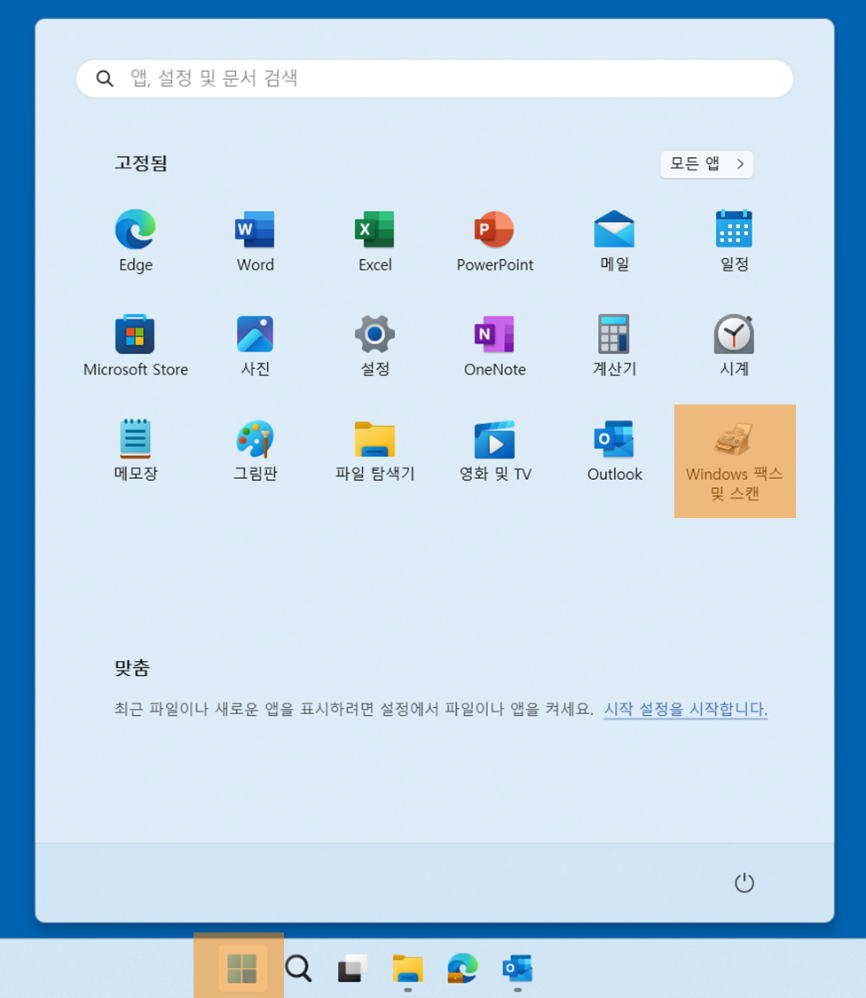Image resolution: width=866 pixels, height=998 pixels.
Task: Open the 모든 앱 list
Action: pos(706,164)
